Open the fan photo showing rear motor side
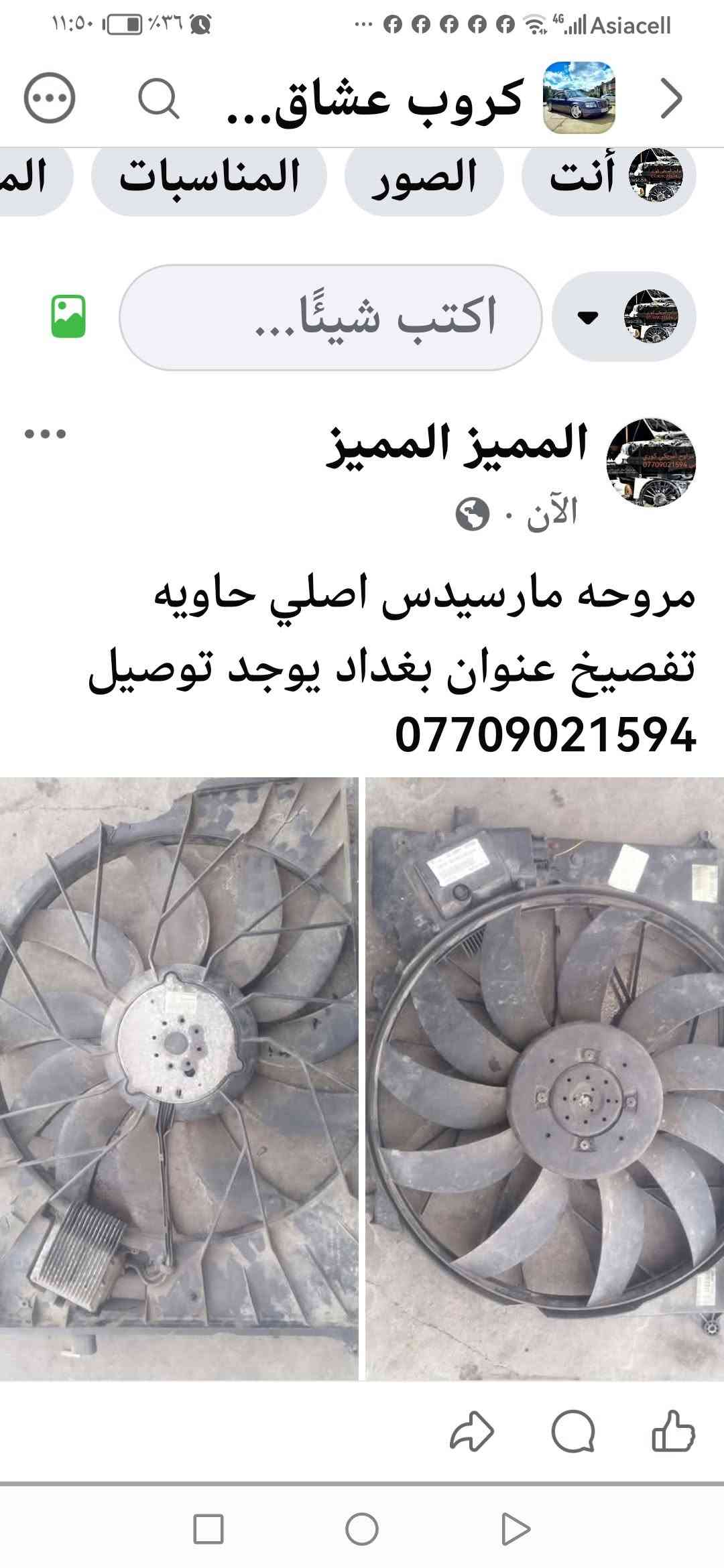 point(179,1079)
